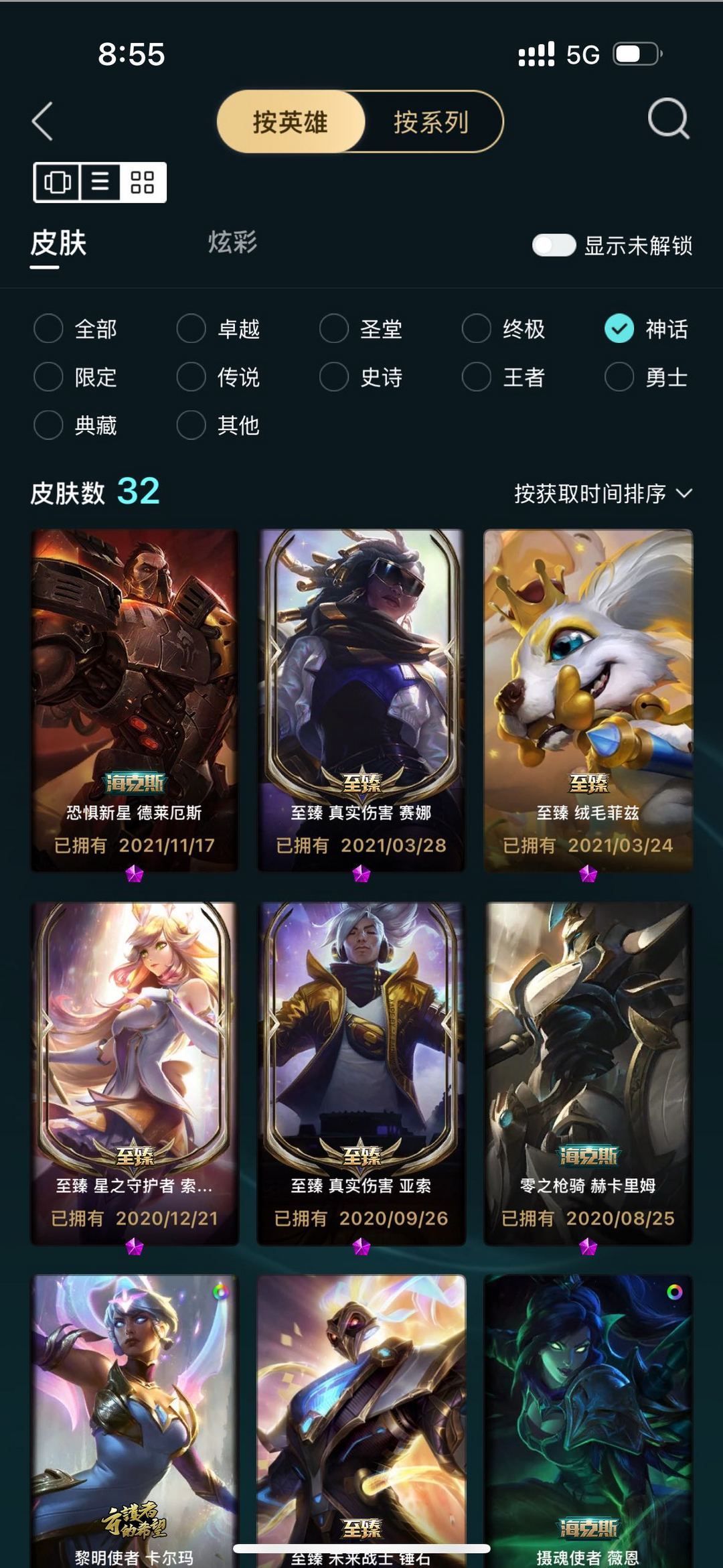Switch to list view layout
This screenshot has width=723, height=1568.
(x=100, y=182)
